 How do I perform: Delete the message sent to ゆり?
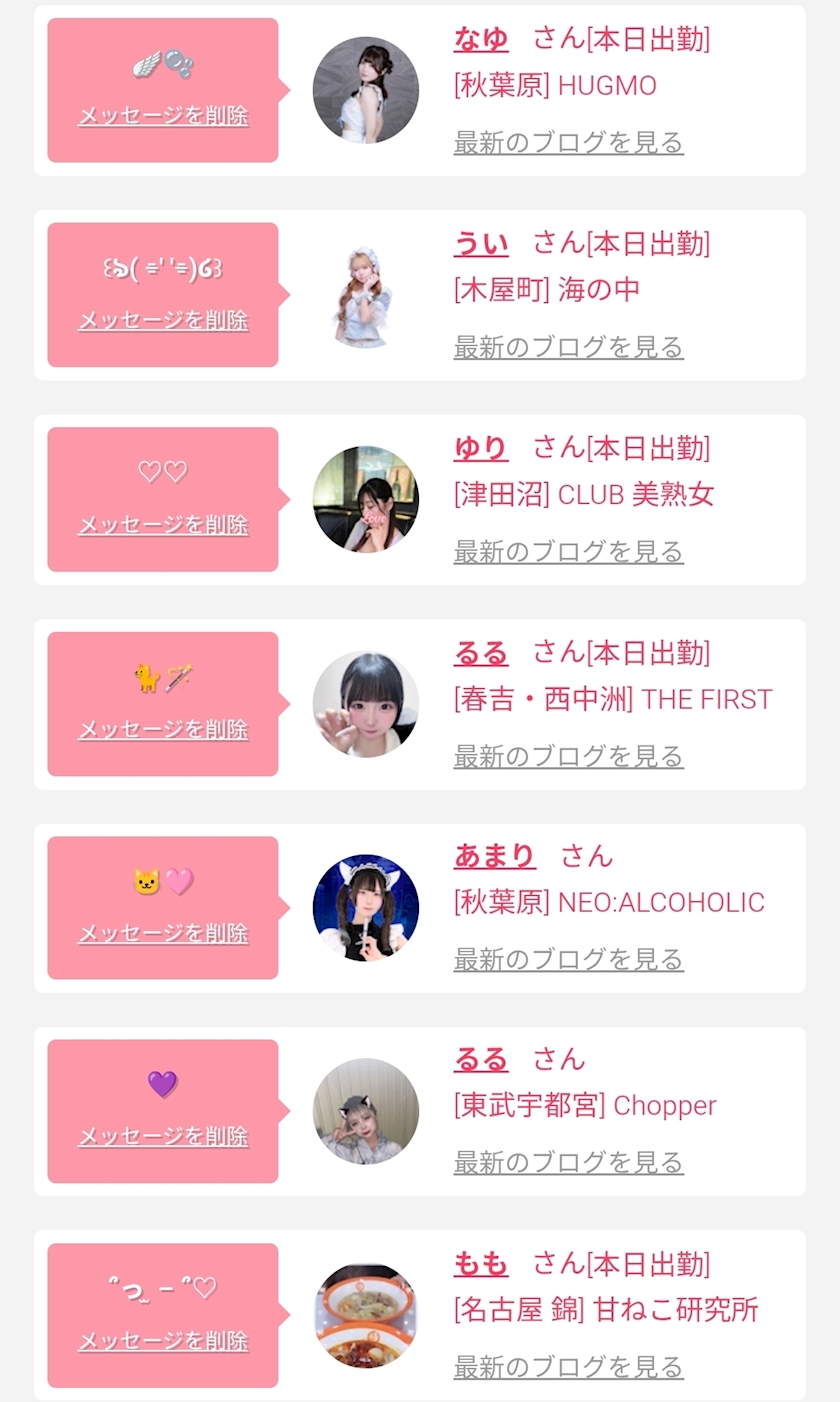(163, 525)
